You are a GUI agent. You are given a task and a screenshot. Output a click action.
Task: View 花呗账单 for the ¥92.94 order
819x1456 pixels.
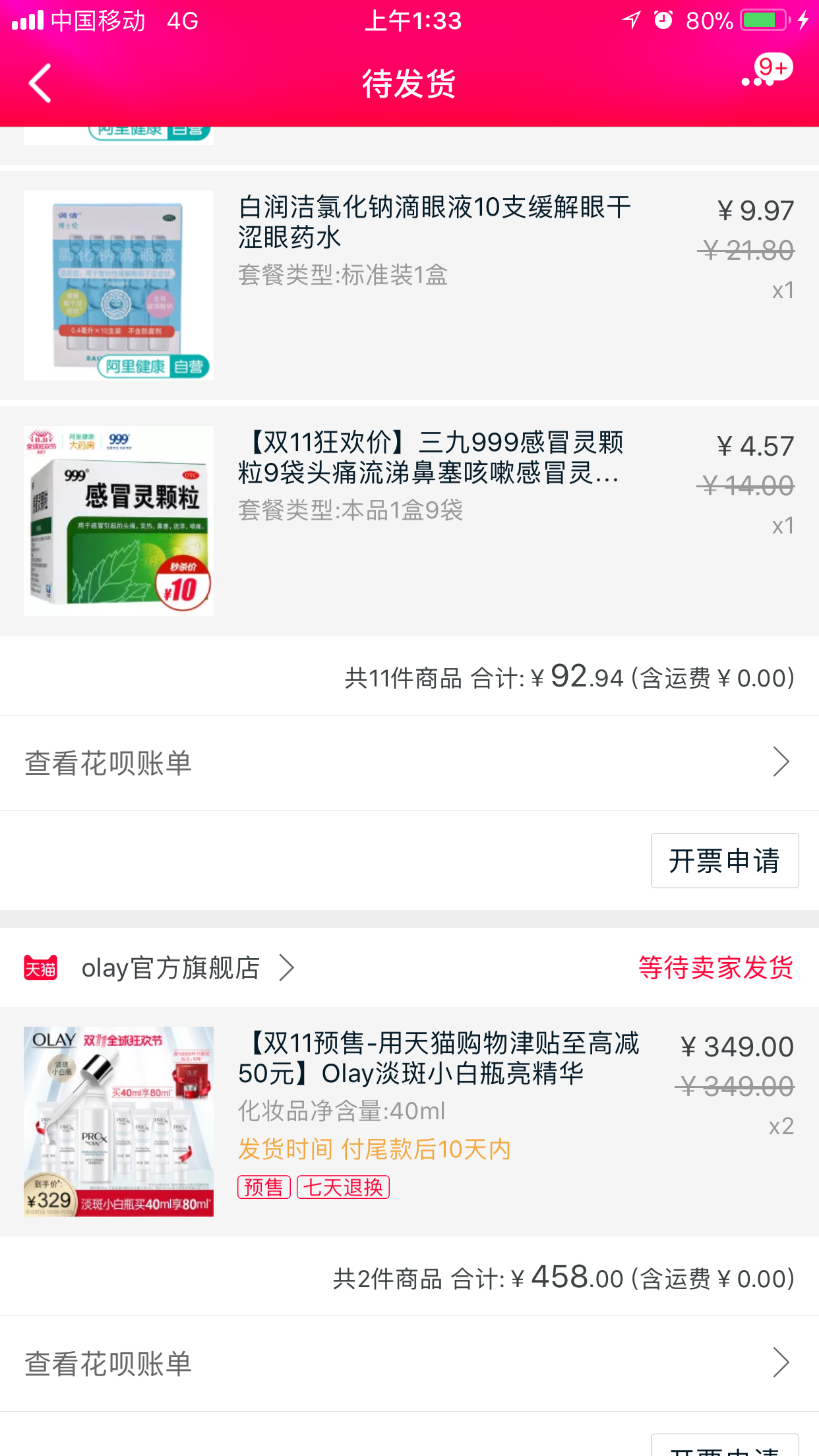coord(409,763)
